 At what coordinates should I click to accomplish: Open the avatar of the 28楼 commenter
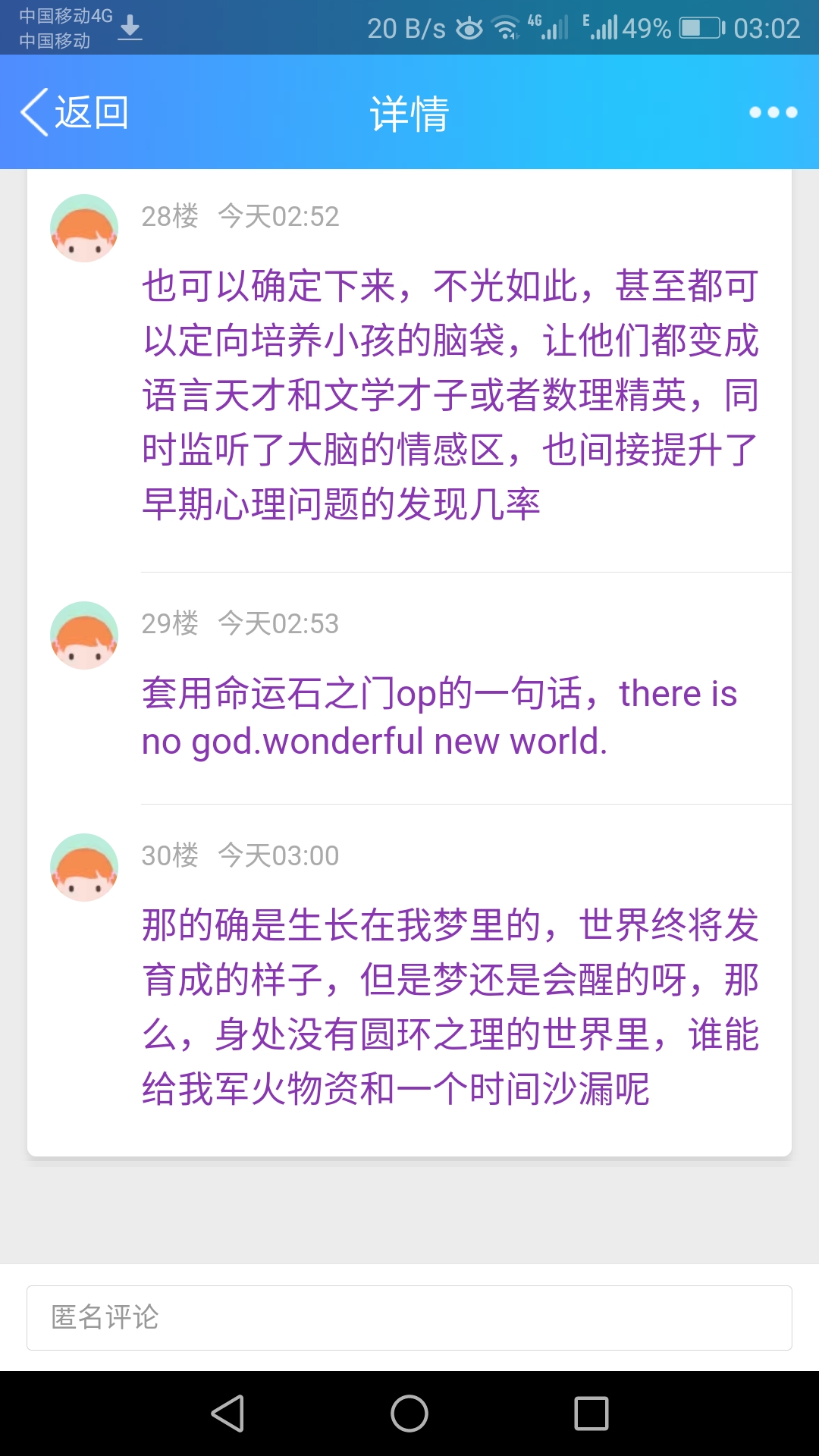pos(84,228)
